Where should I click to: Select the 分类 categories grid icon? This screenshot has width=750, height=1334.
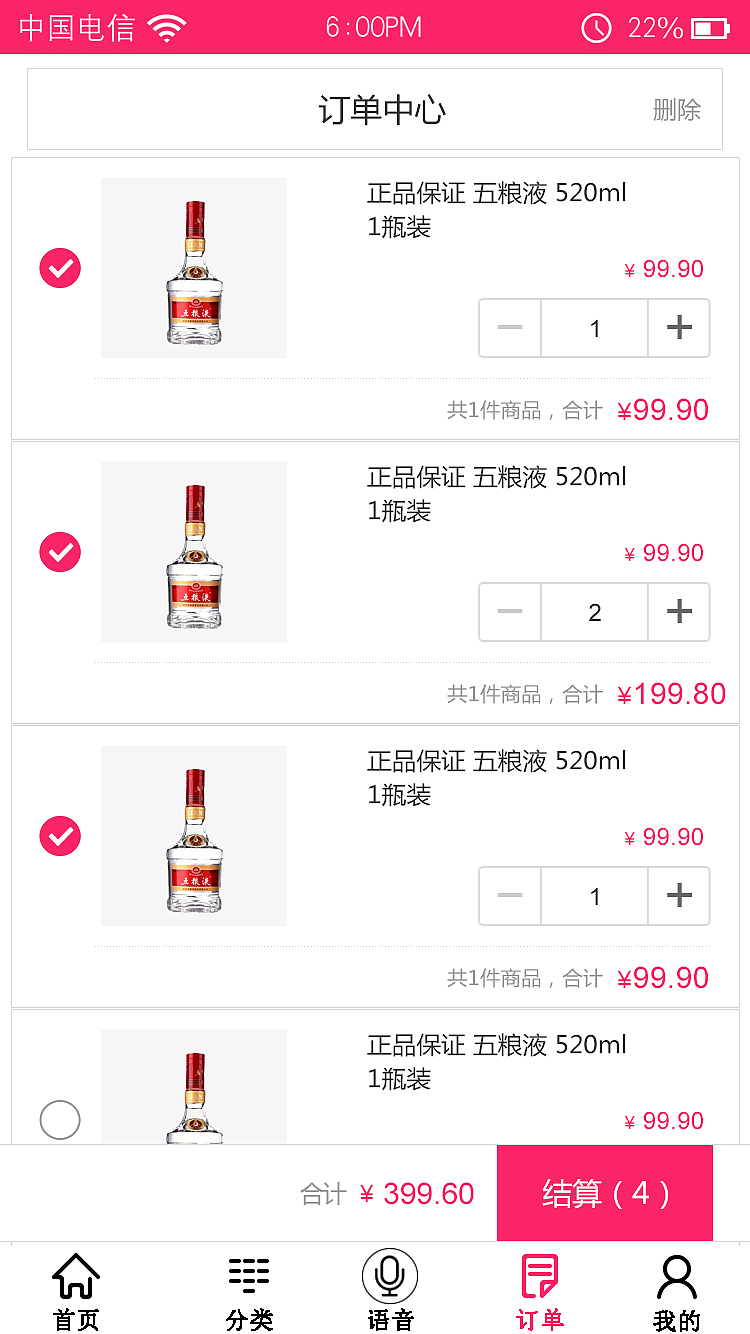(x=249, y=1276)
